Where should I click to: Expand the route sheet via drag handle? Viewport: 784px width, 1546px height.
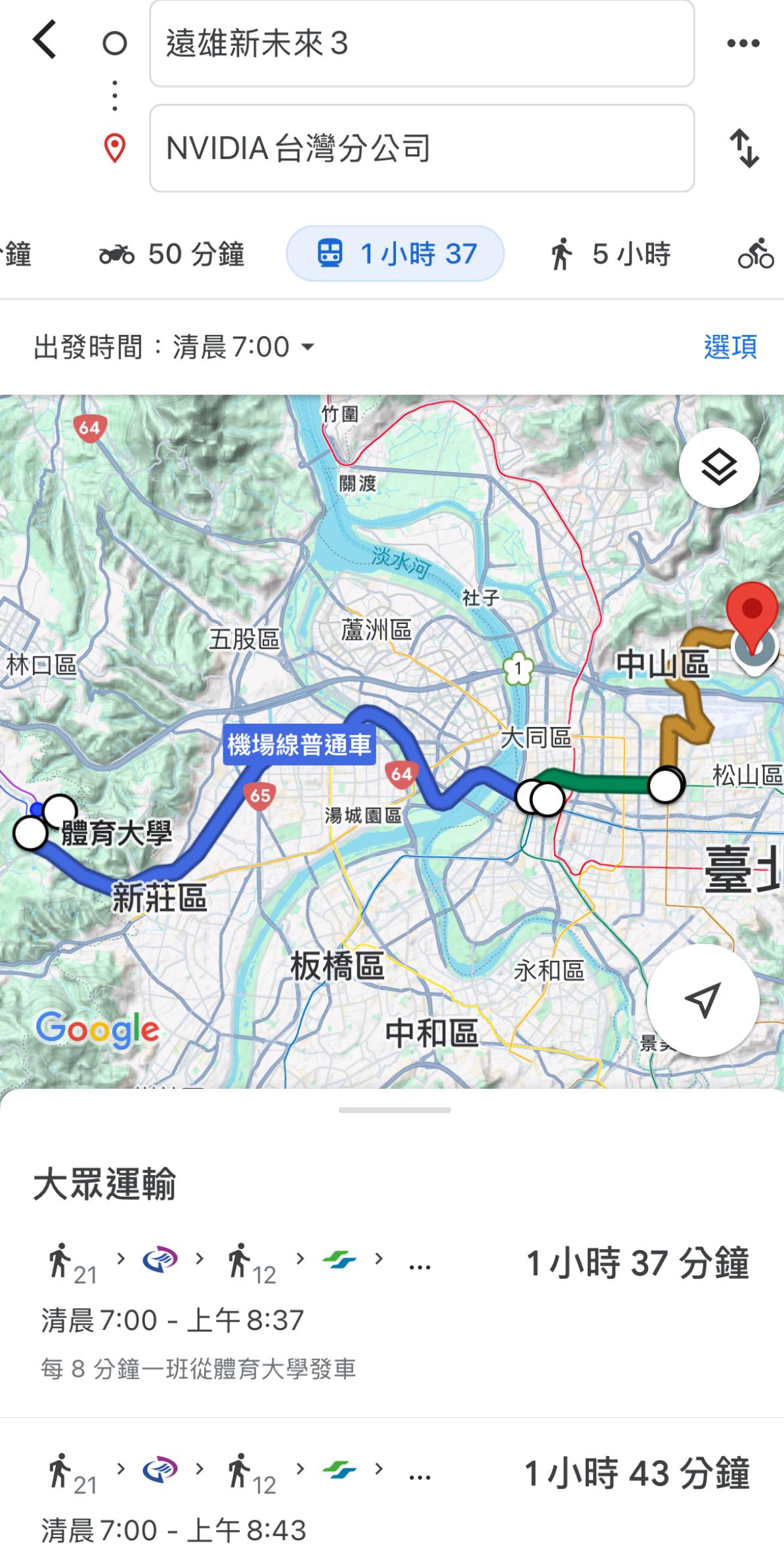click(395, 1110)
